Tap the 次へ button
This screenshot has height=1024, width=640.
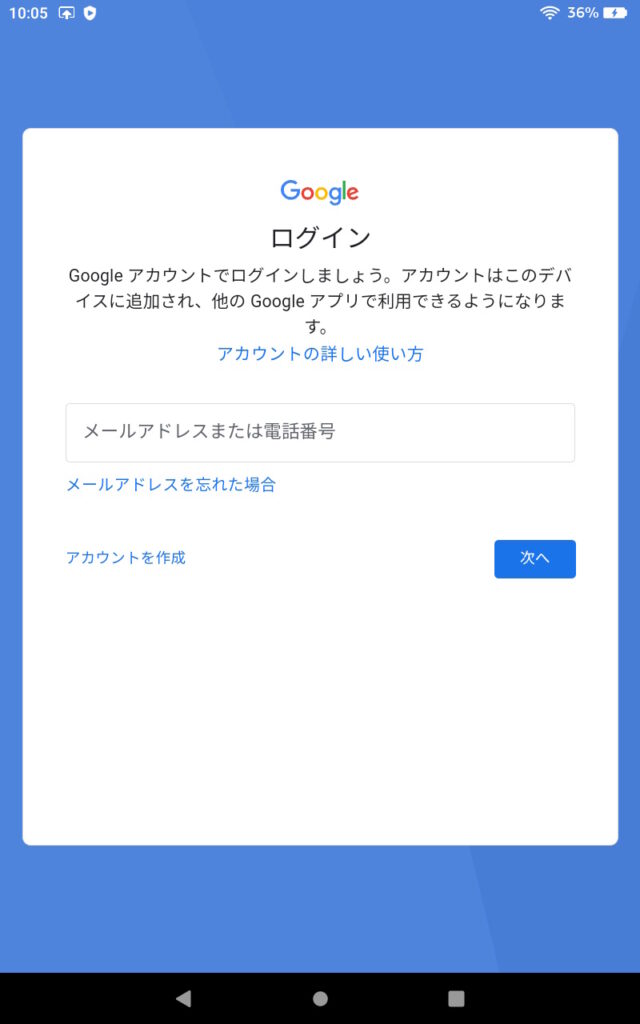535,559
